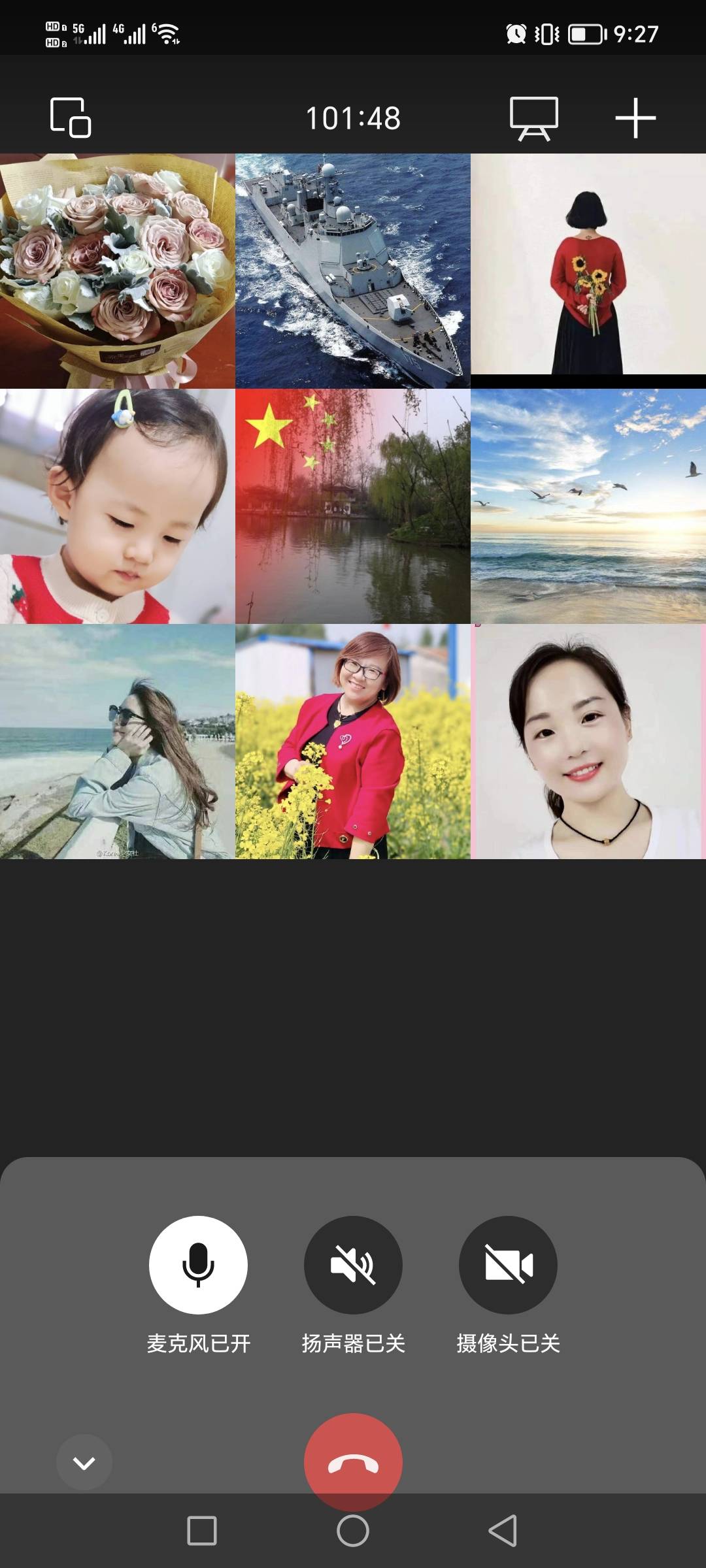This screenshot has width=706, height=1568.
Task: Select the red jacket flower field tile
Action: (x=353, y=741)
